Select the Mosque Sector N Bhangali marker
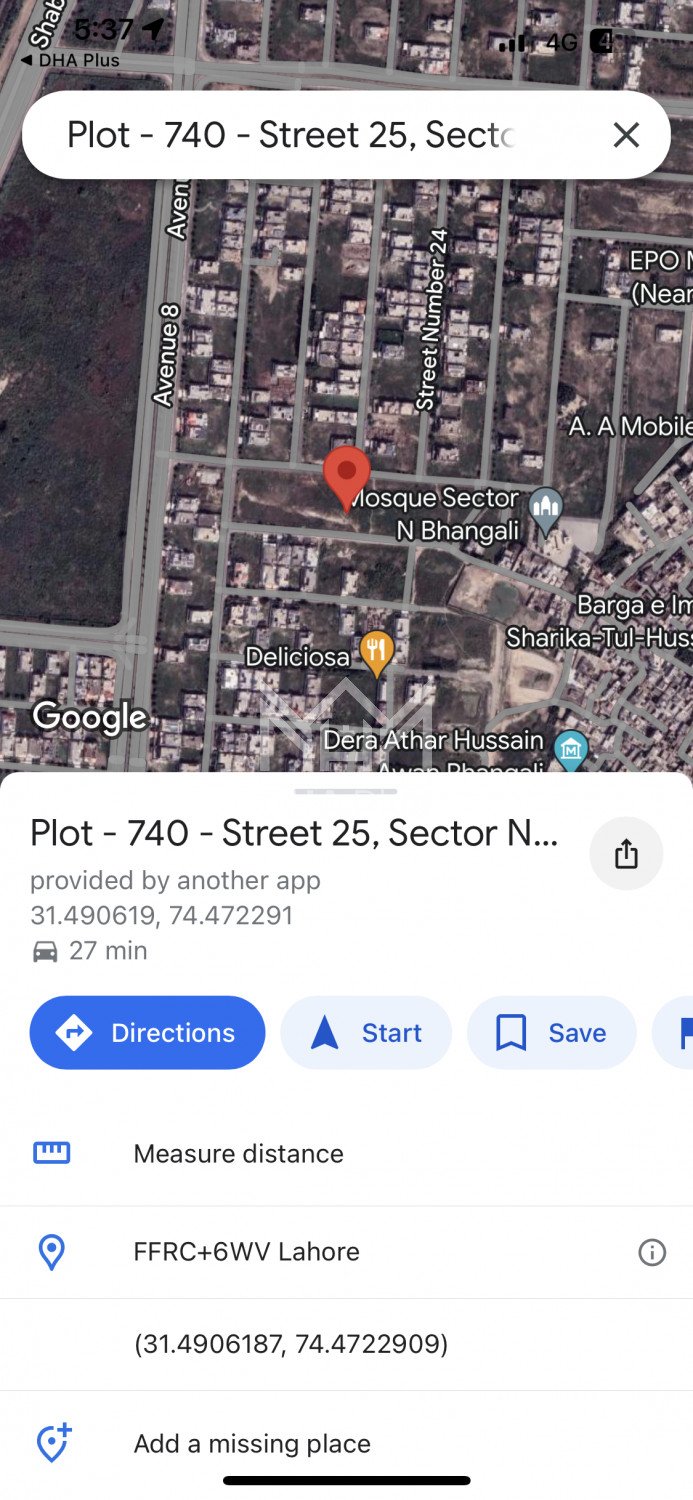 coord(545,509)
